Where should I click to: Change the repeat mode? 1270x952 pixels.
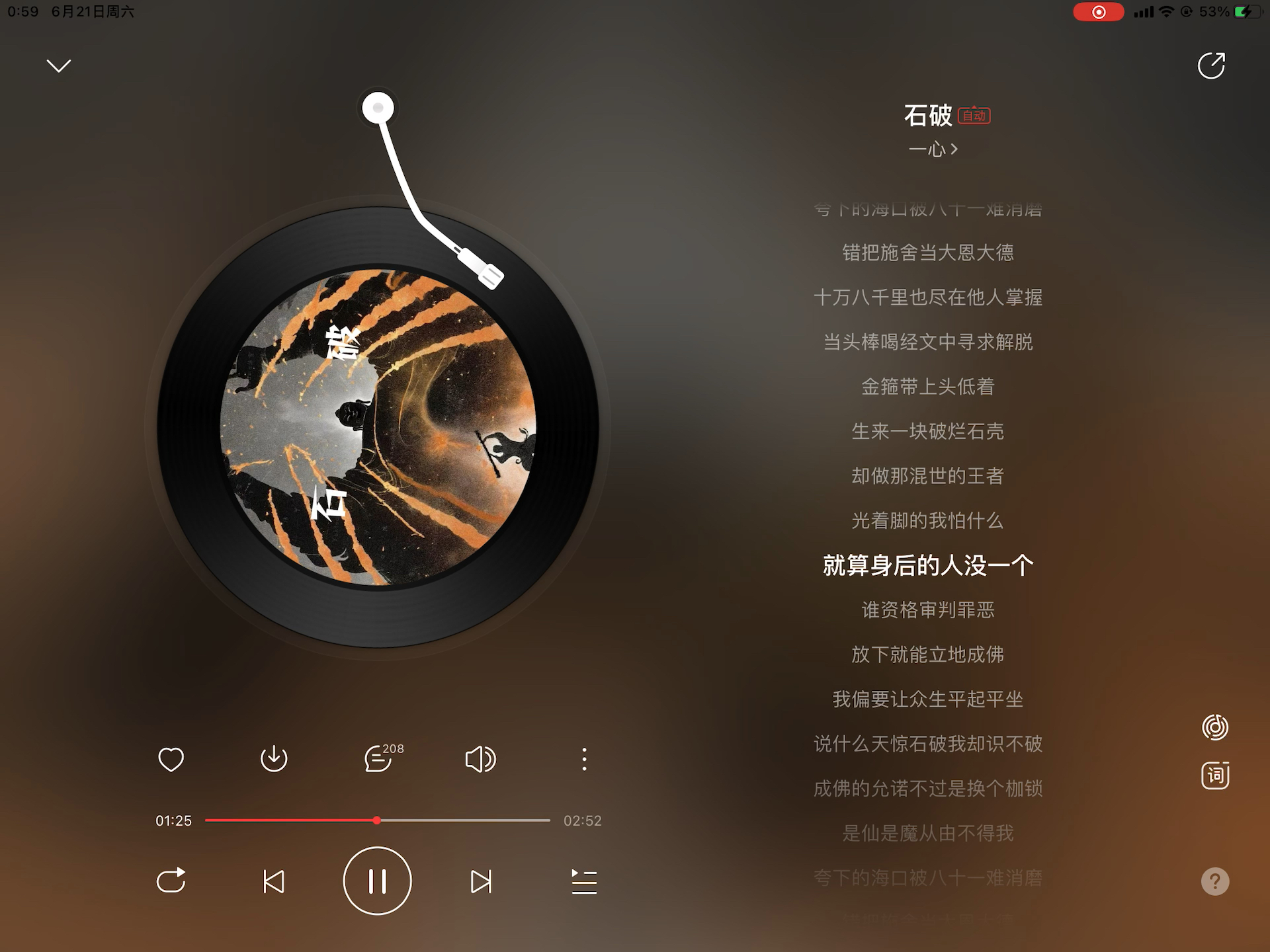click(x=171, y=881)
